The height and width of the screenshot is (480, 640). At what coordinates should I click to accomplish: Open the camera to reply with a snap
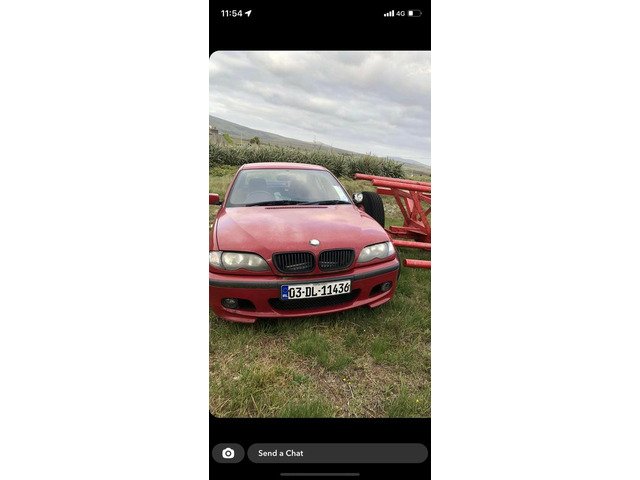click(x=228, y=453)
